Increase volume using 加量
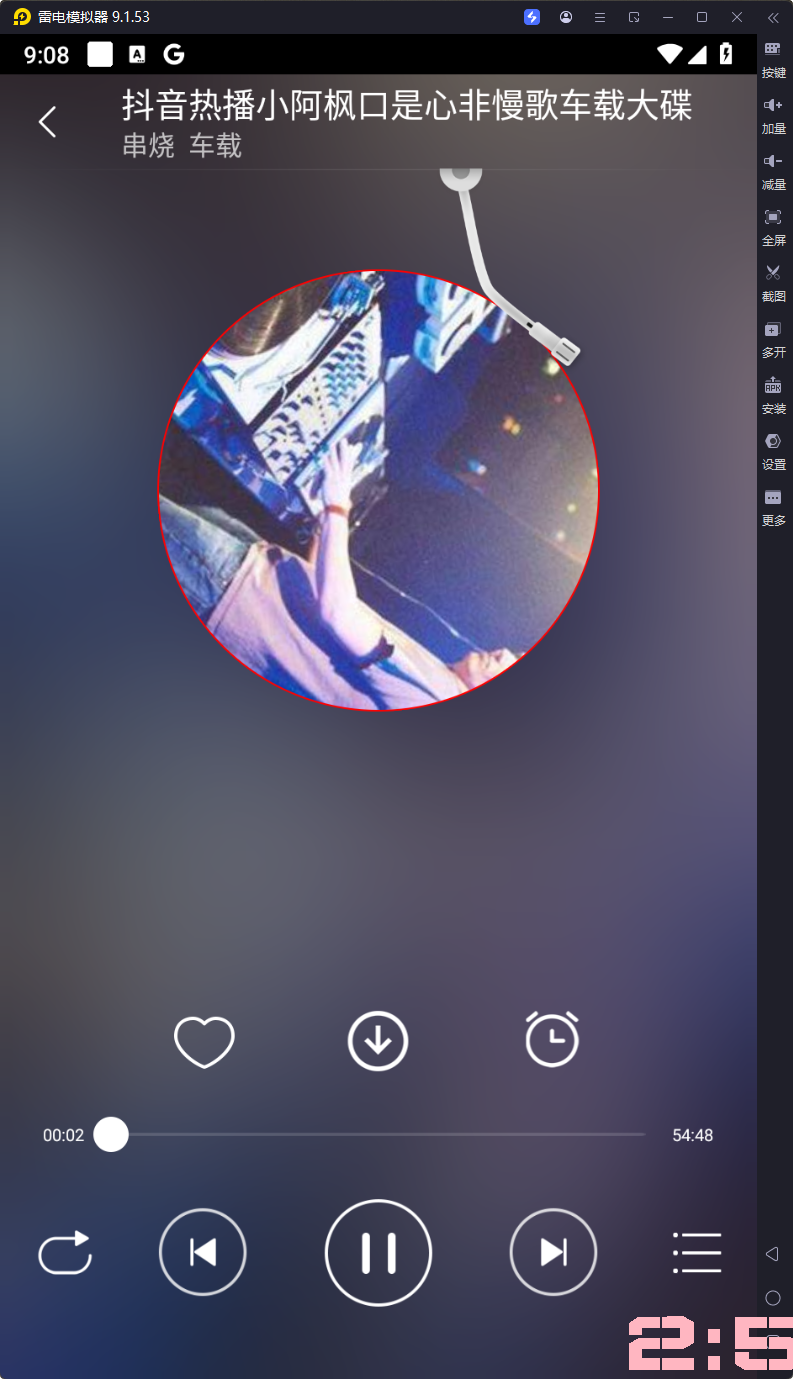 click(x=773, y=115)
